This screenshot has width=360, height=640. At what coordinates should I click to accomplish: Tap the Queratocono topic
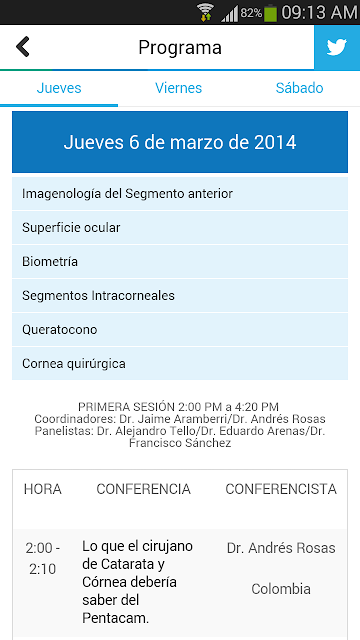point(180,329)
